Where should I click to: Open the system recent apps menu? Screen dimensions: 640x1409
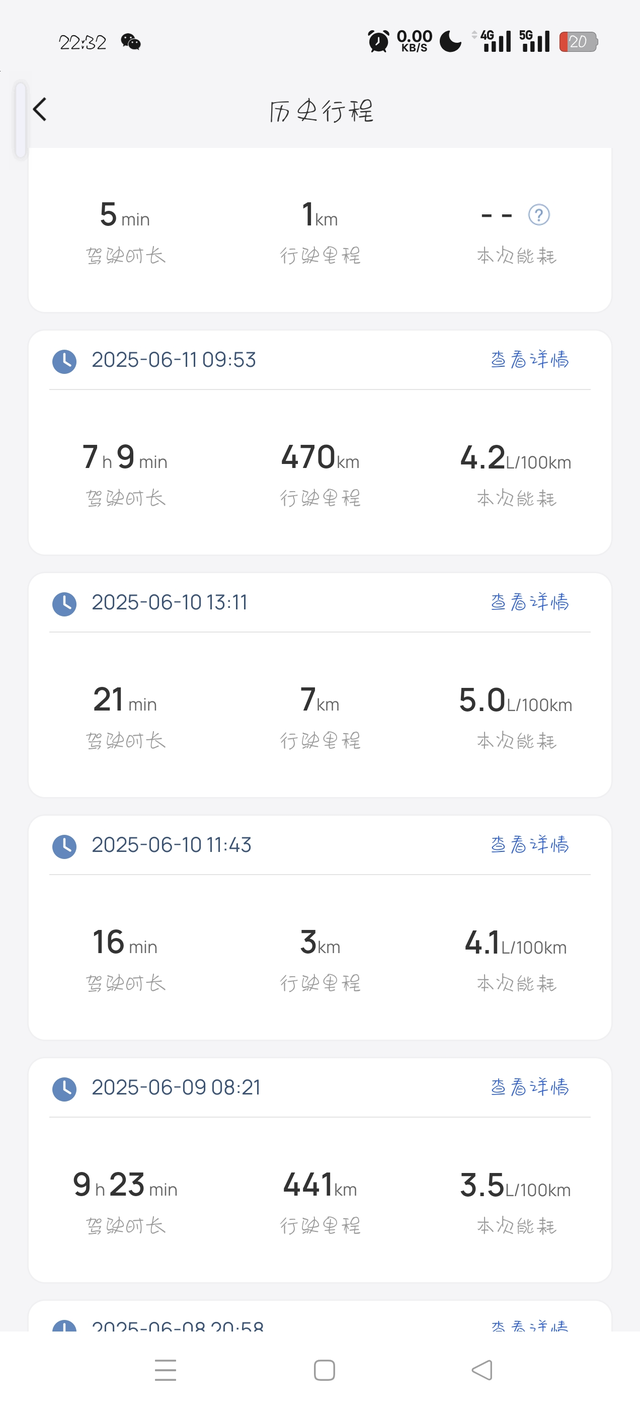point(166,1370)
